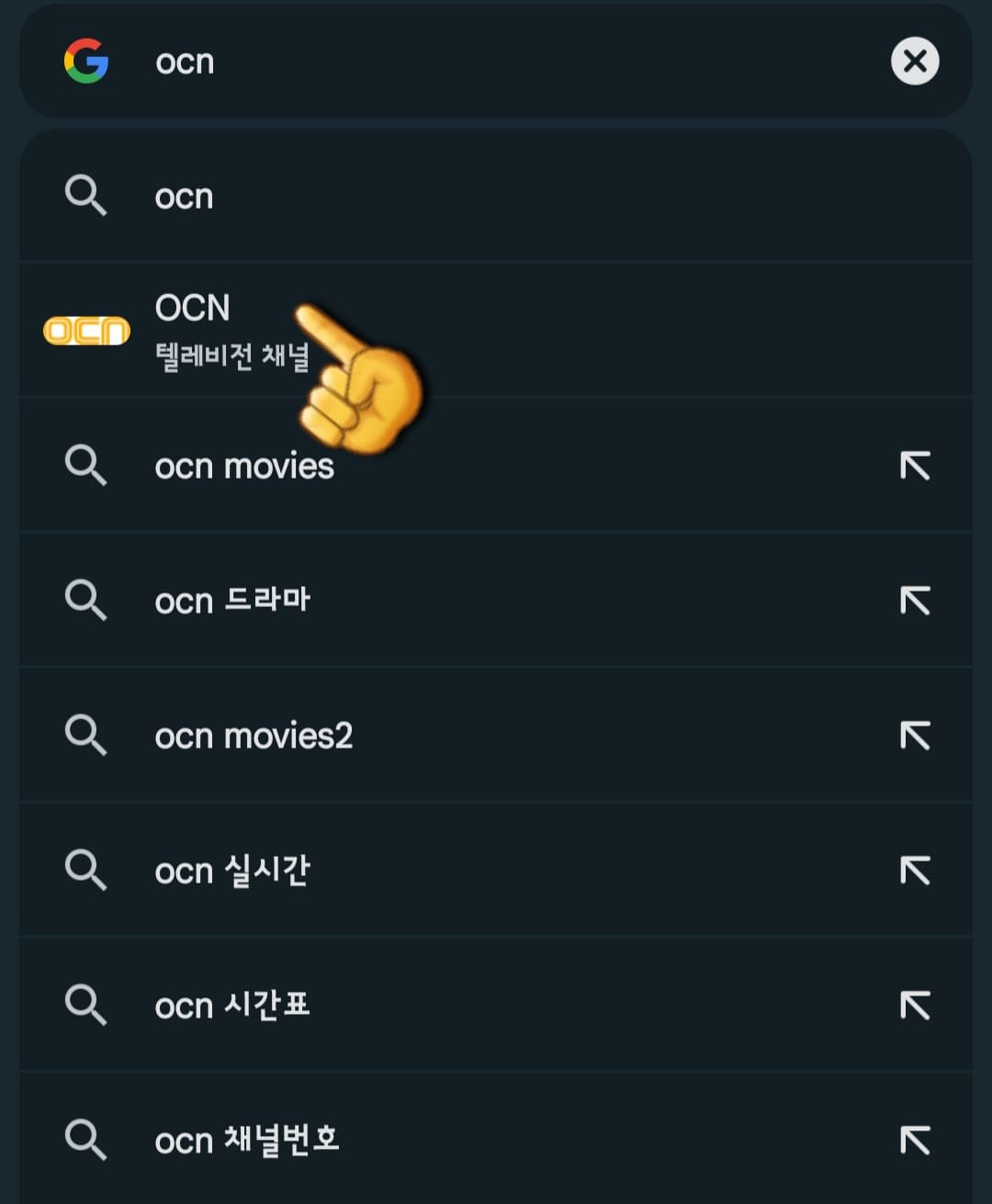Click the search icon next to "ocn movies"
The image size is (992, 1204).
[x=85, y=466]
